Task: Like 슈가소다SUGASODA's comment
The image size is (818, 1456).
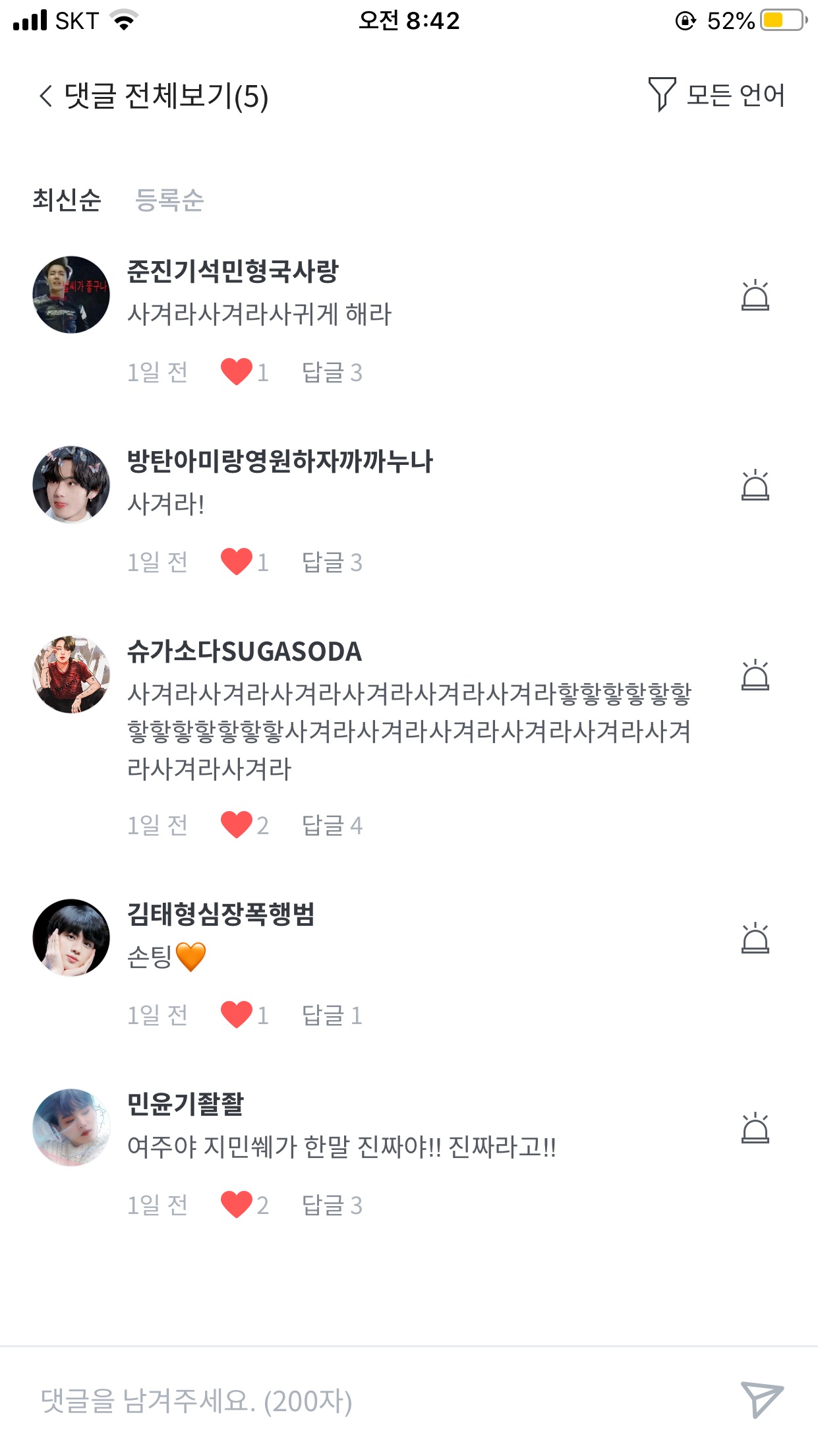Action: click(x=237, y=824)
